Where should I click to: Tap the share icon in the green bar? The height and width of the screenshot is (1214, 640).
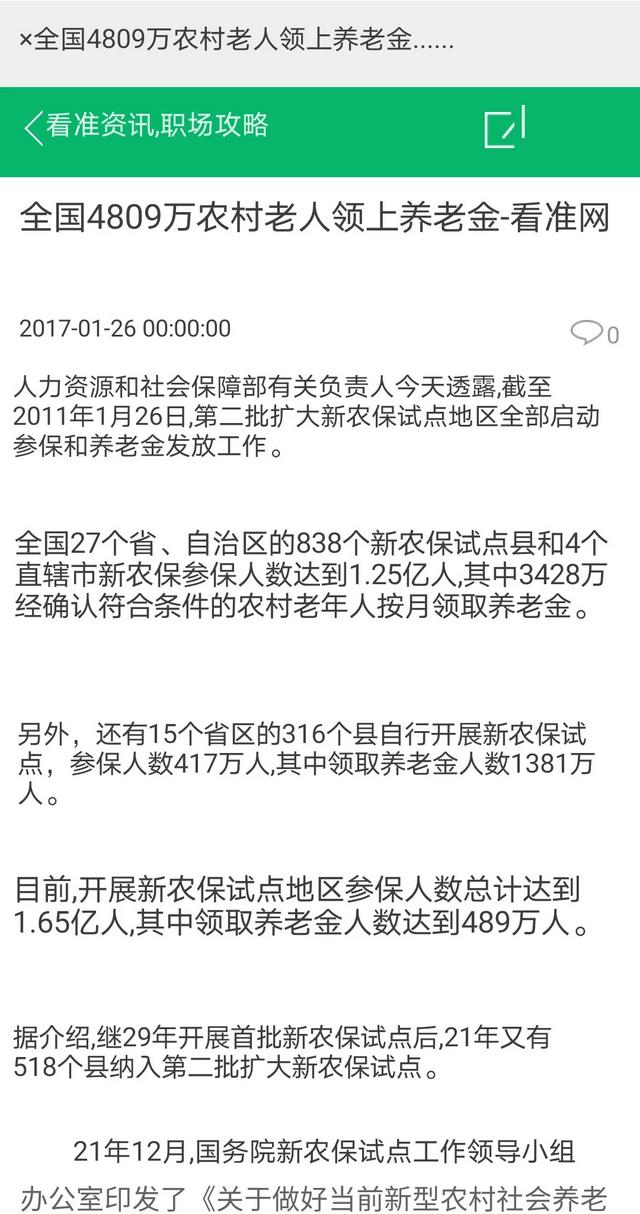[x=504, y=128]
